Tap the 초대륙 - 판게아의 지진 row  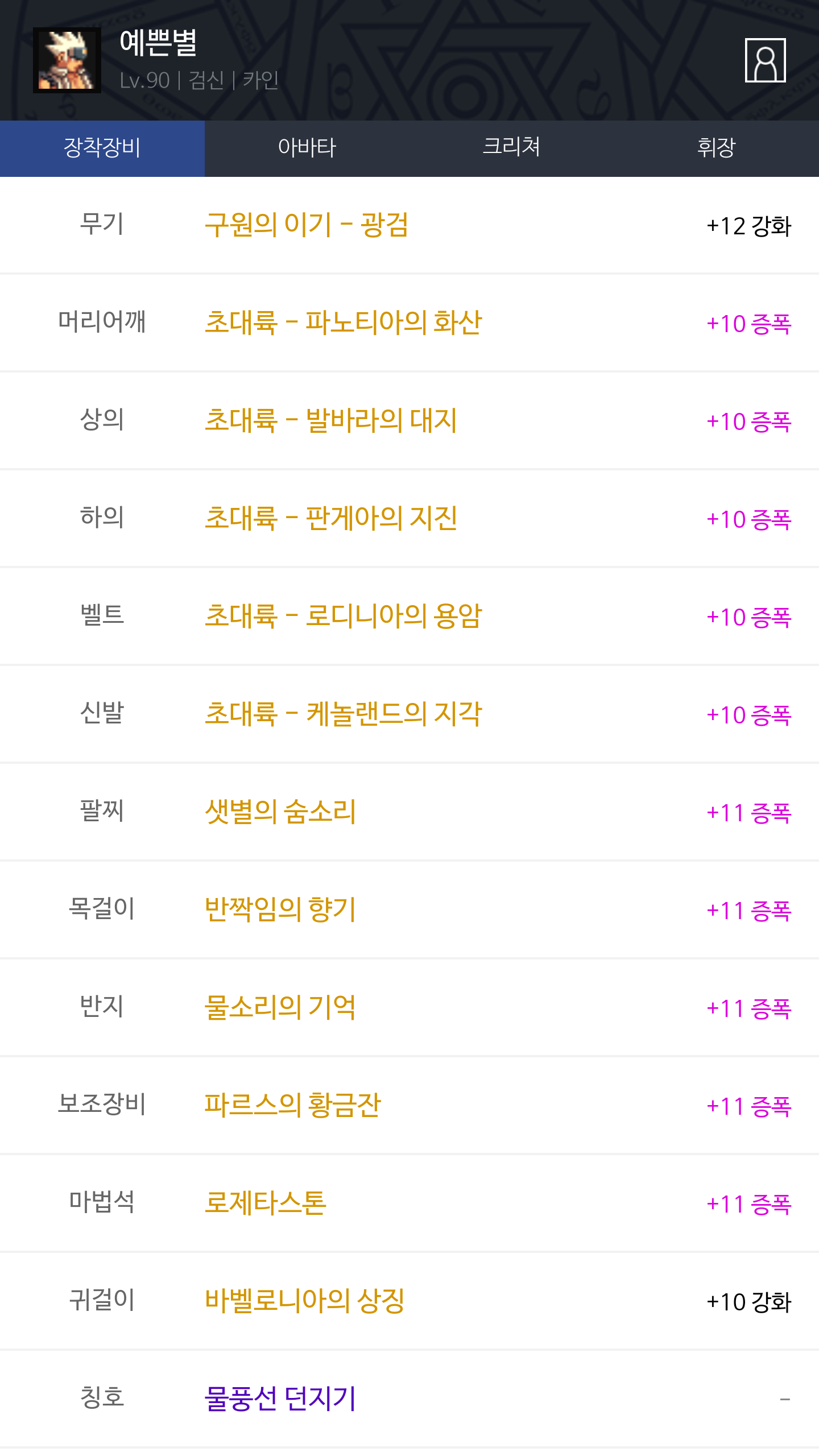pyautogui.click(x=330, y=518)
